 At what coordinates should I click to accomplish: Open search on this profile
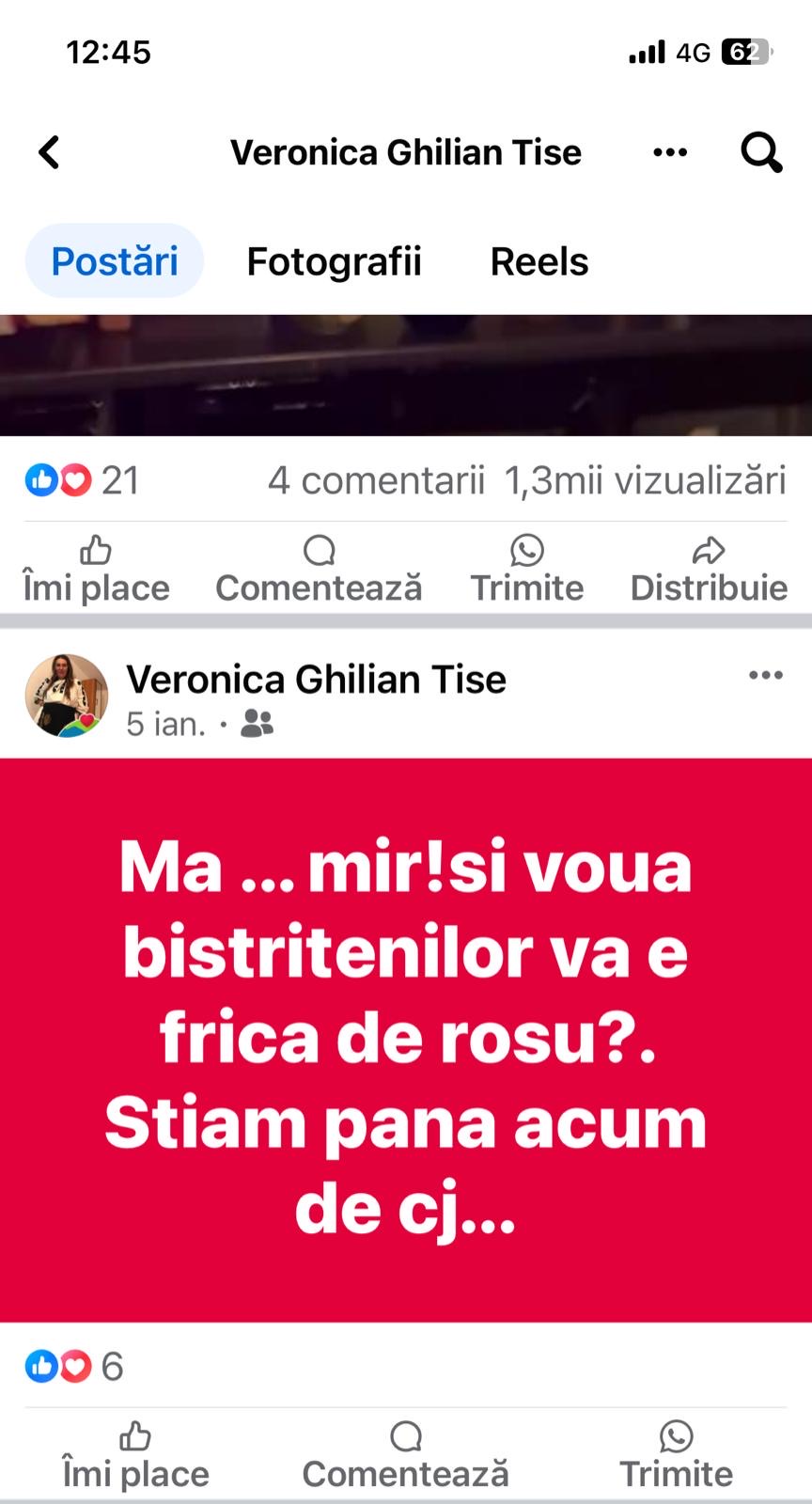click(760, 151)
